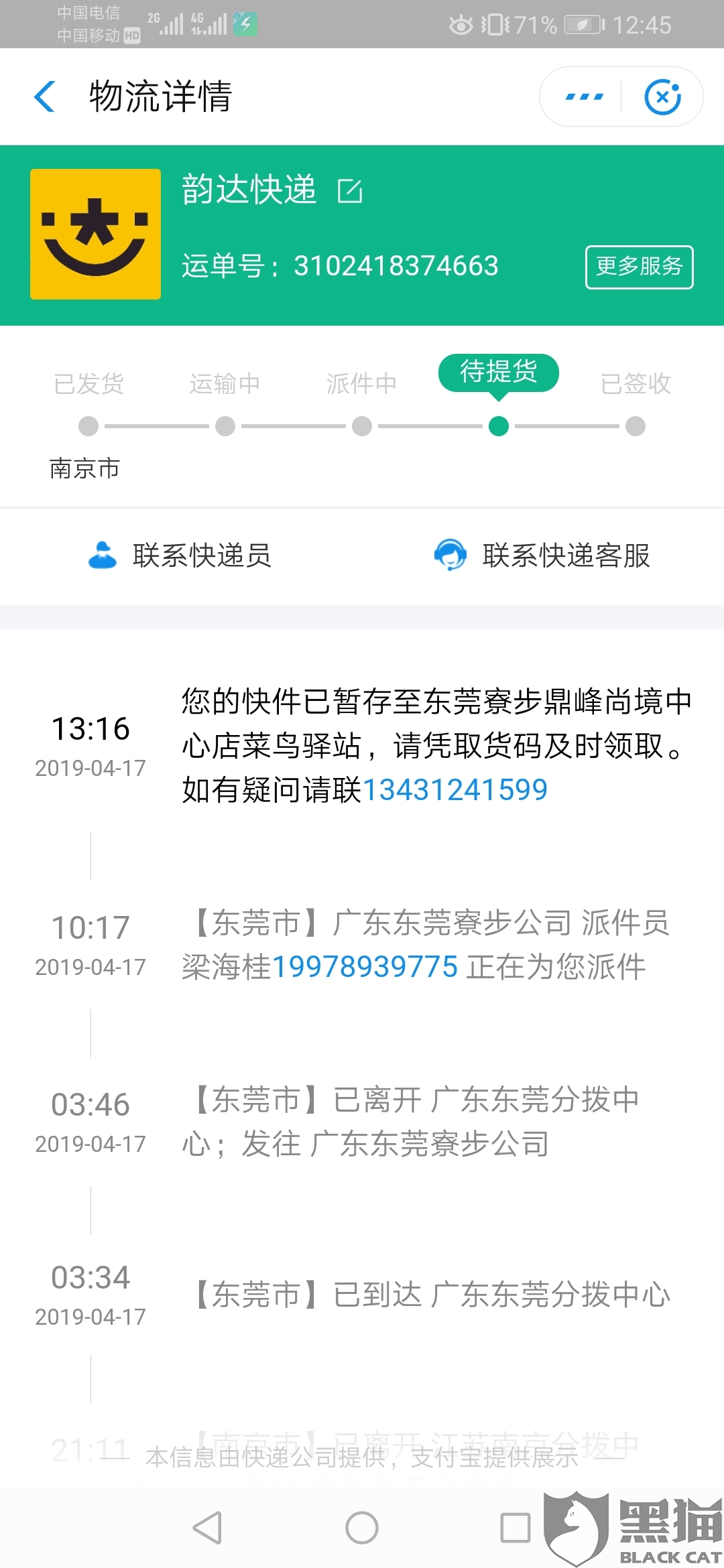This screenshot has height=1568, width=724.
Task: Contact the courier via 联系快递员
Action: 180,556
